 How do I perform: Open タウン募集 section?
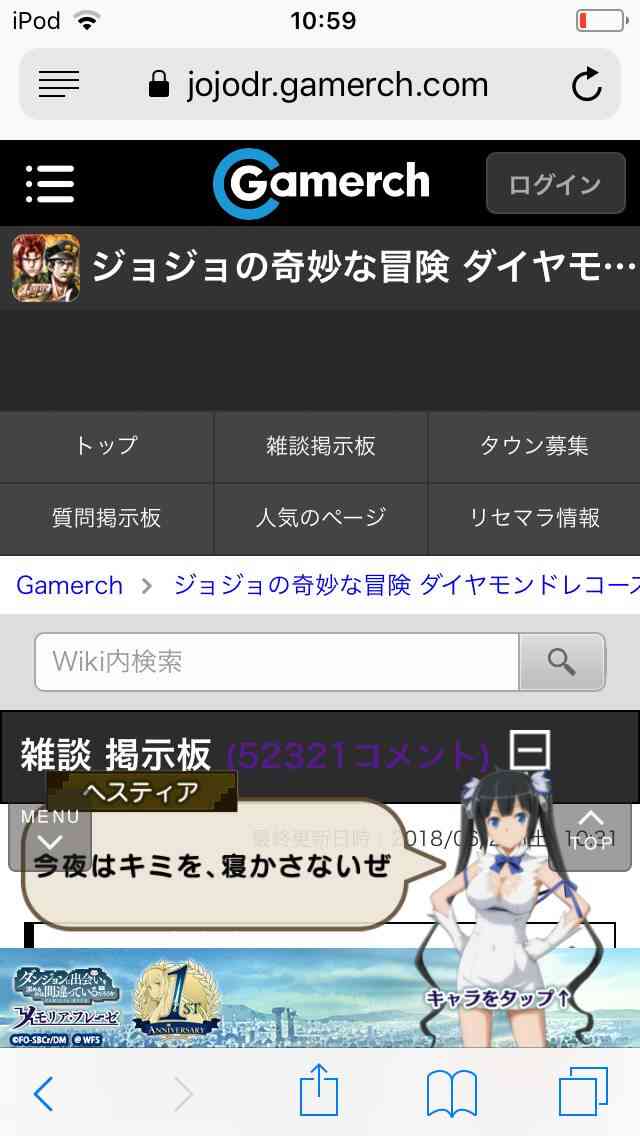pos(534,446)
